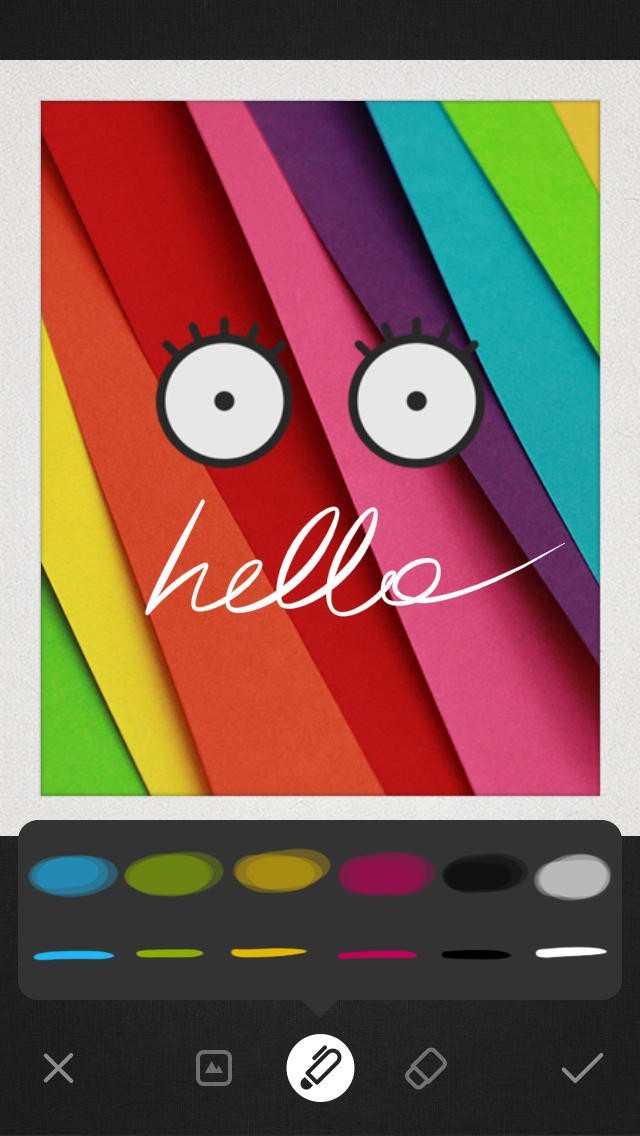Pick the thin green pen stroke
Image resolution: width=640 pixels, height=1136 pixels.
(x=170, y=953)
